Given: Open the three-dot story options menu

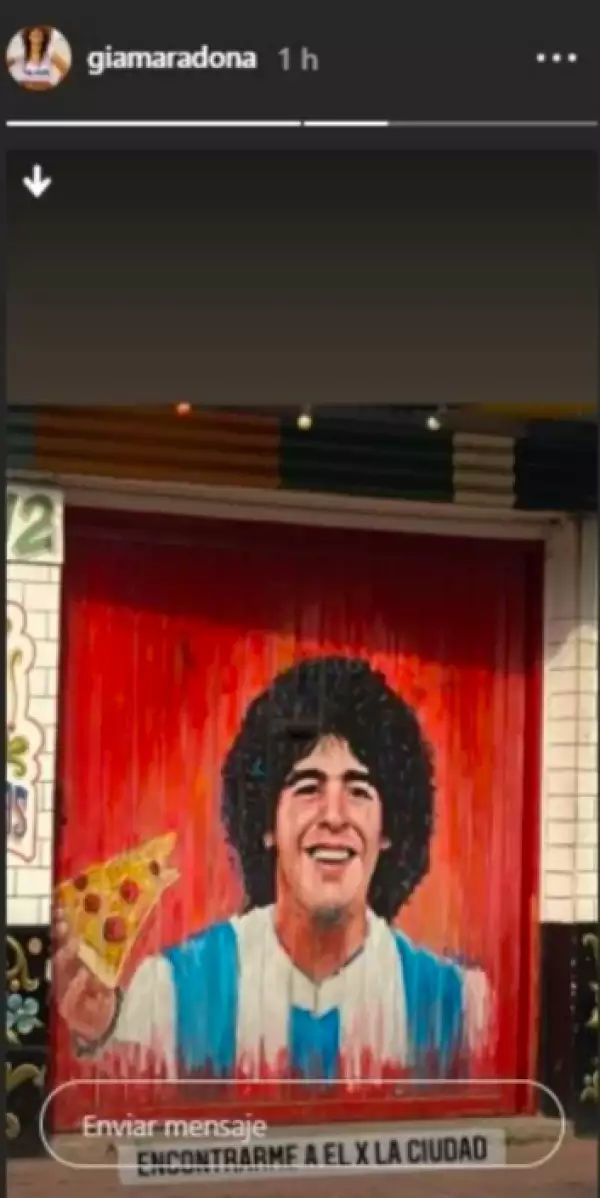Looking at the screenshot, I should [556, 59].
